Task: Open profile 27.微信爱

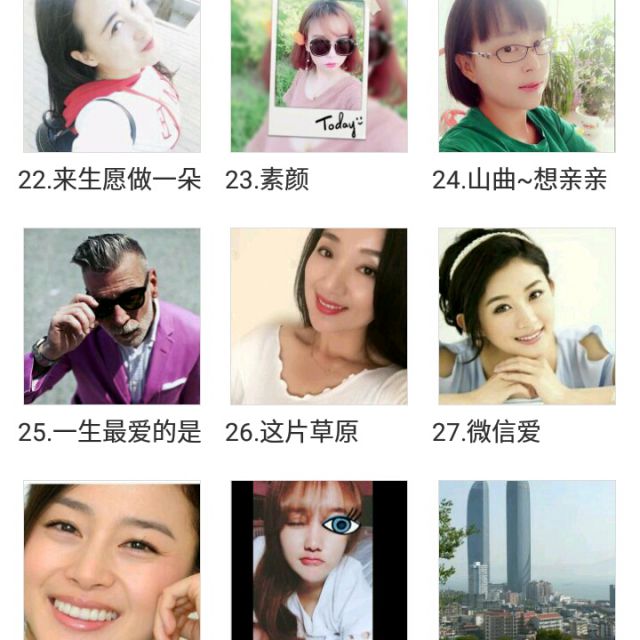Action: 526,316
